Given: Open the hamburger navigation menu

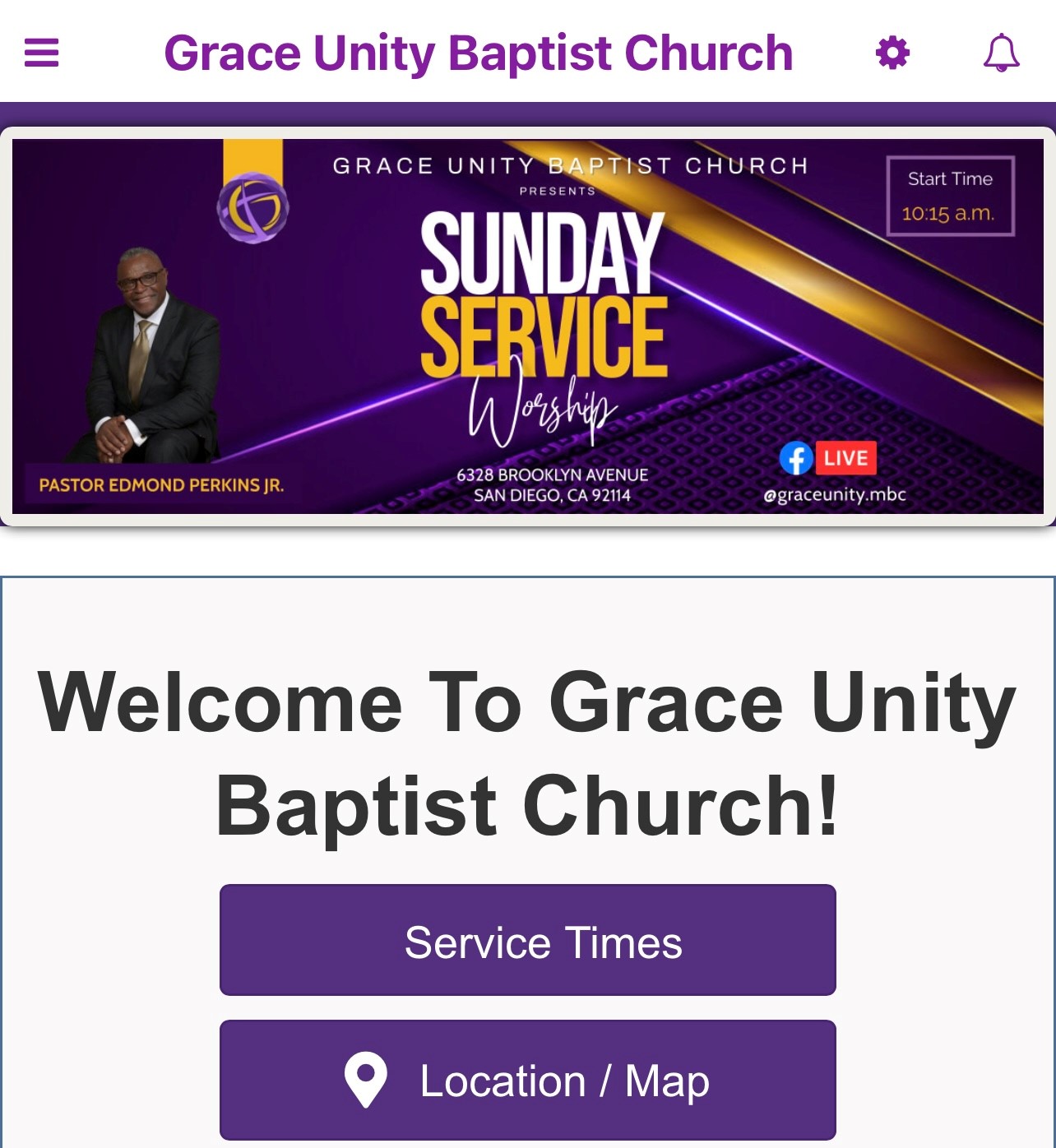Looking at the screenshot, I should click(x=43, y=52).
